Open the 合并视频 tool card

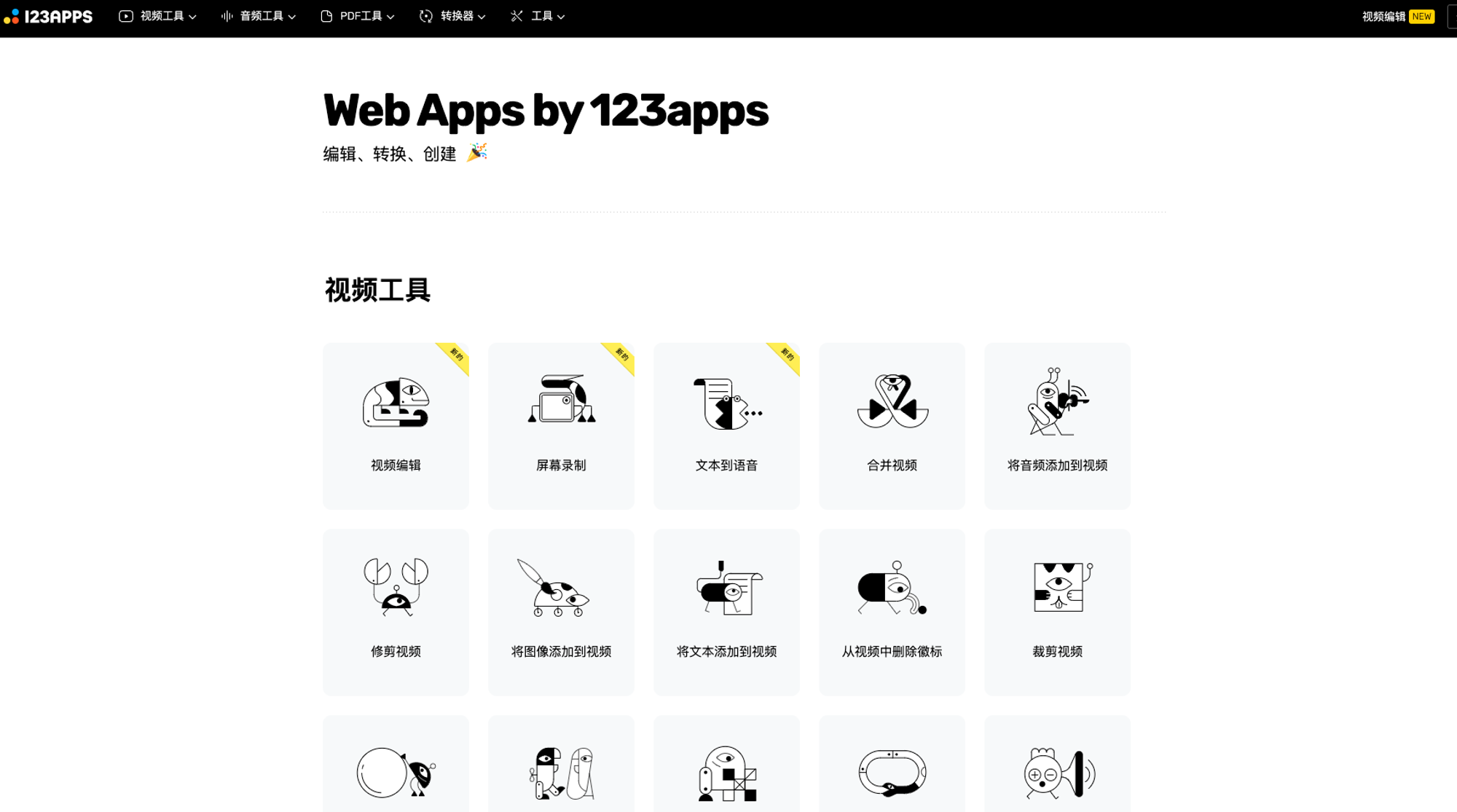coord(892,426)
